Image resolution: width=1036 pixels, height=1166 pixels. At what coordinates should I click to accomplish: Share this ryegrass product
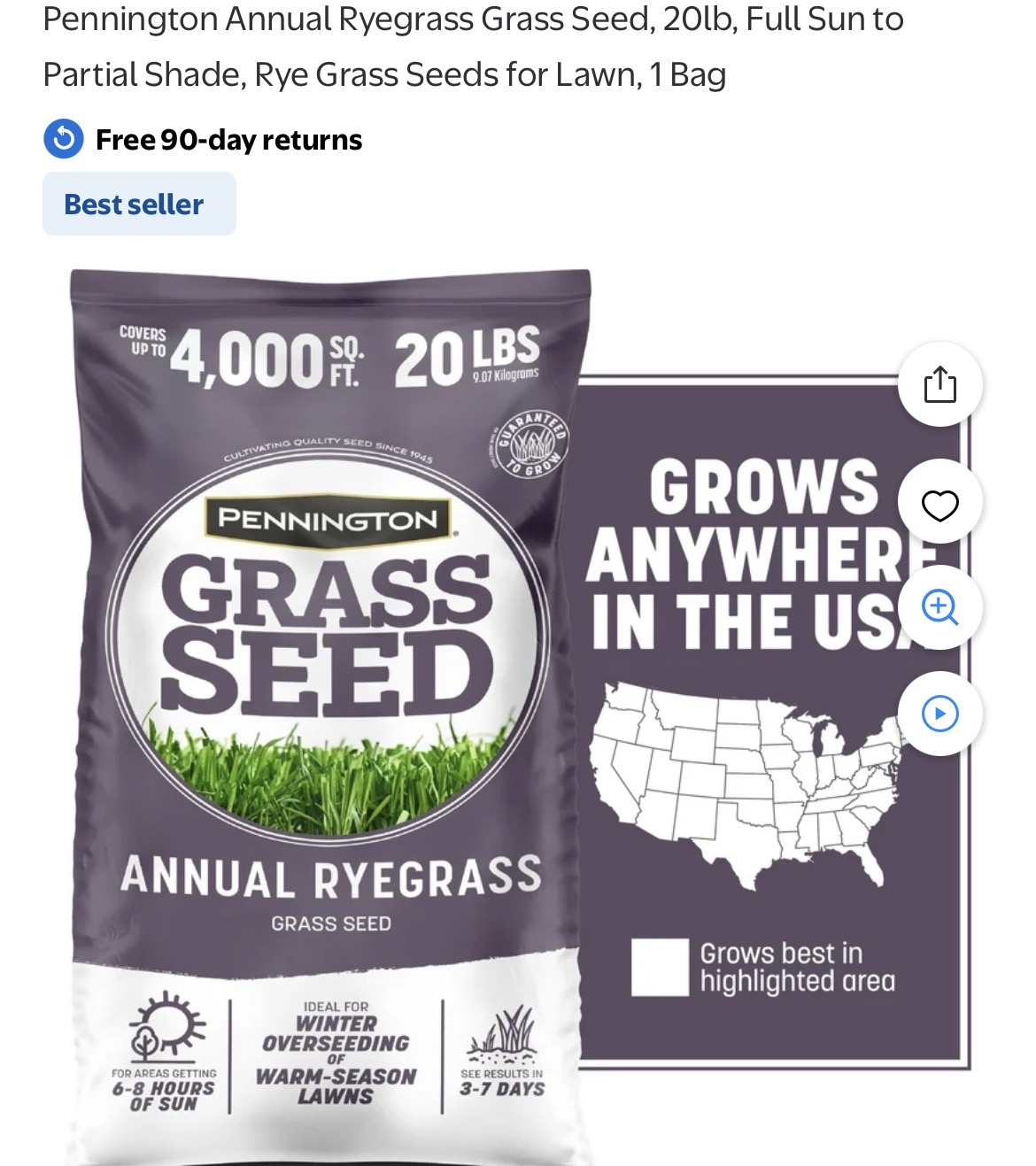click(x=939, y=384)
